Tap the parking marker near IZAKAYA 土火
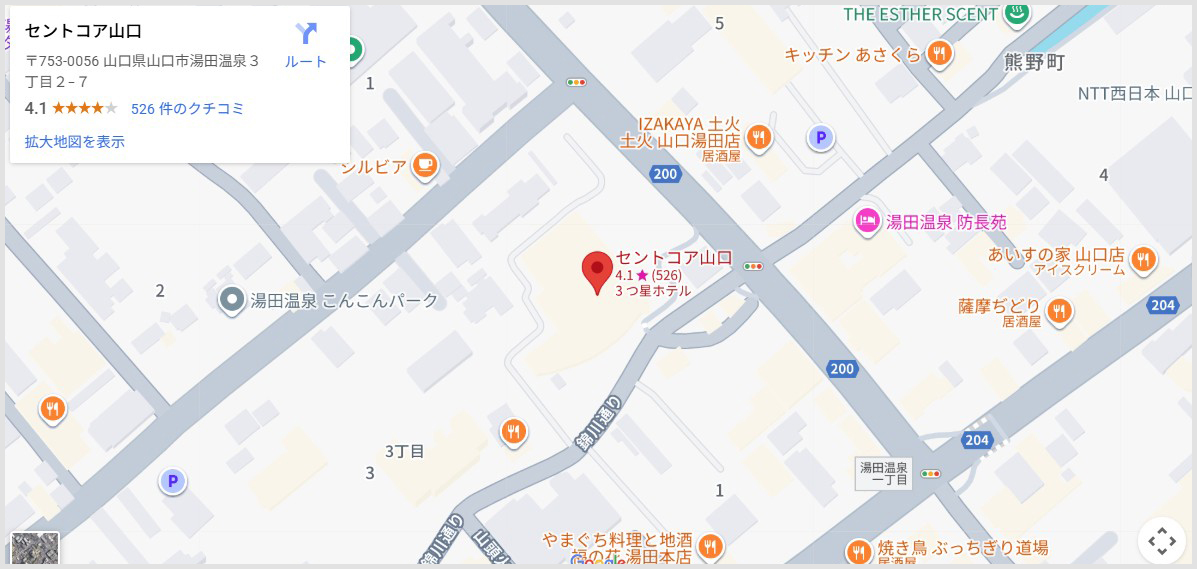The height and width of the screenshot is (569, 1197). (821, 138)
